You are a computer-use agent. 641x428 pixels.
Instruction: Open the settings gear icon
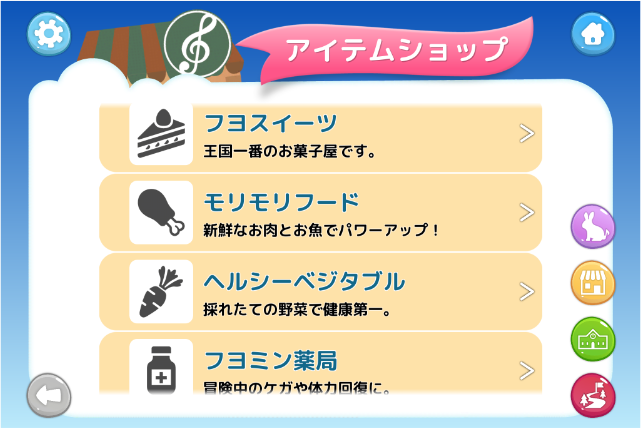48,34
